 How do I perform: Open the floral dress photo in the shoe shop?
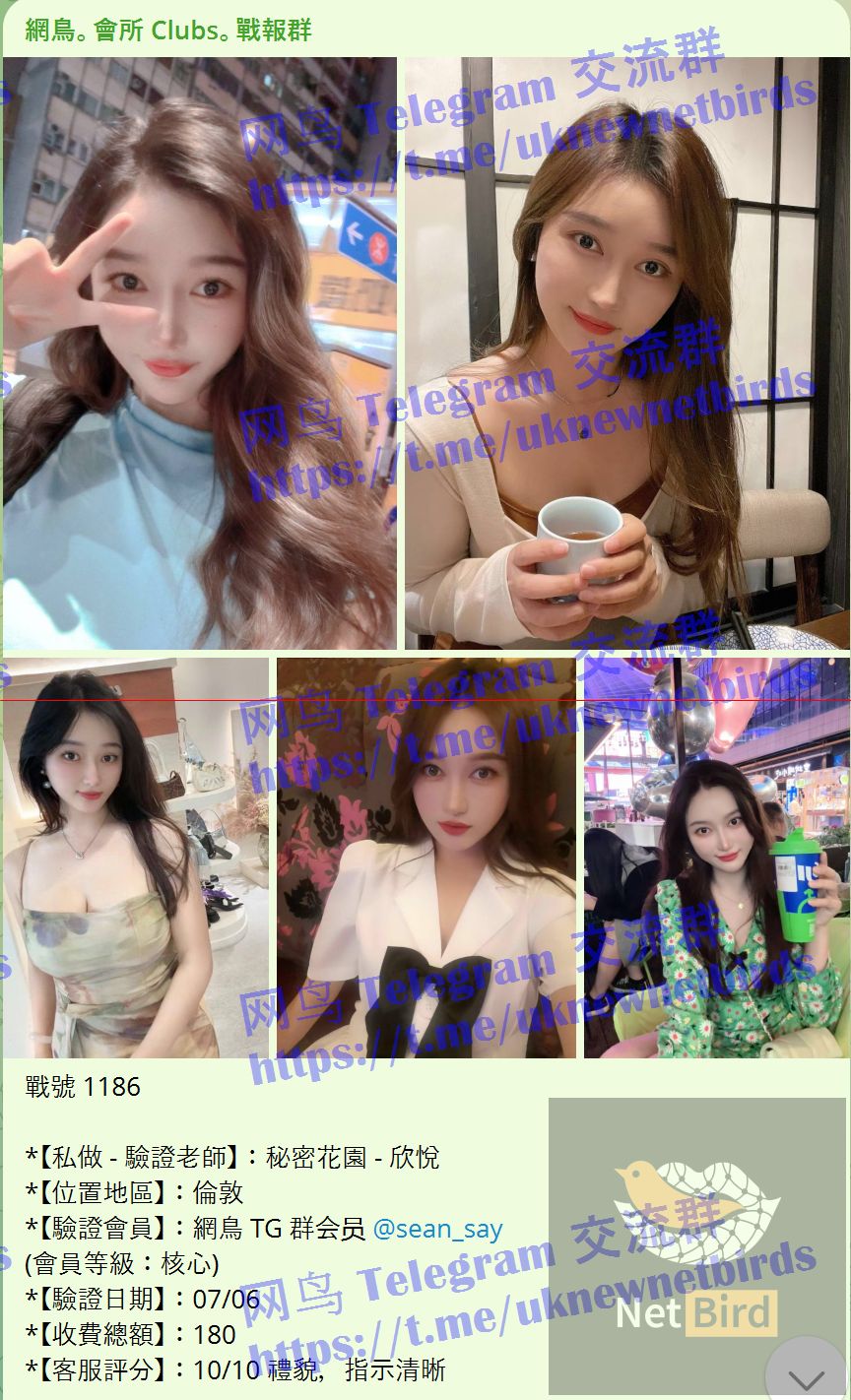click(x=136, y=857)
